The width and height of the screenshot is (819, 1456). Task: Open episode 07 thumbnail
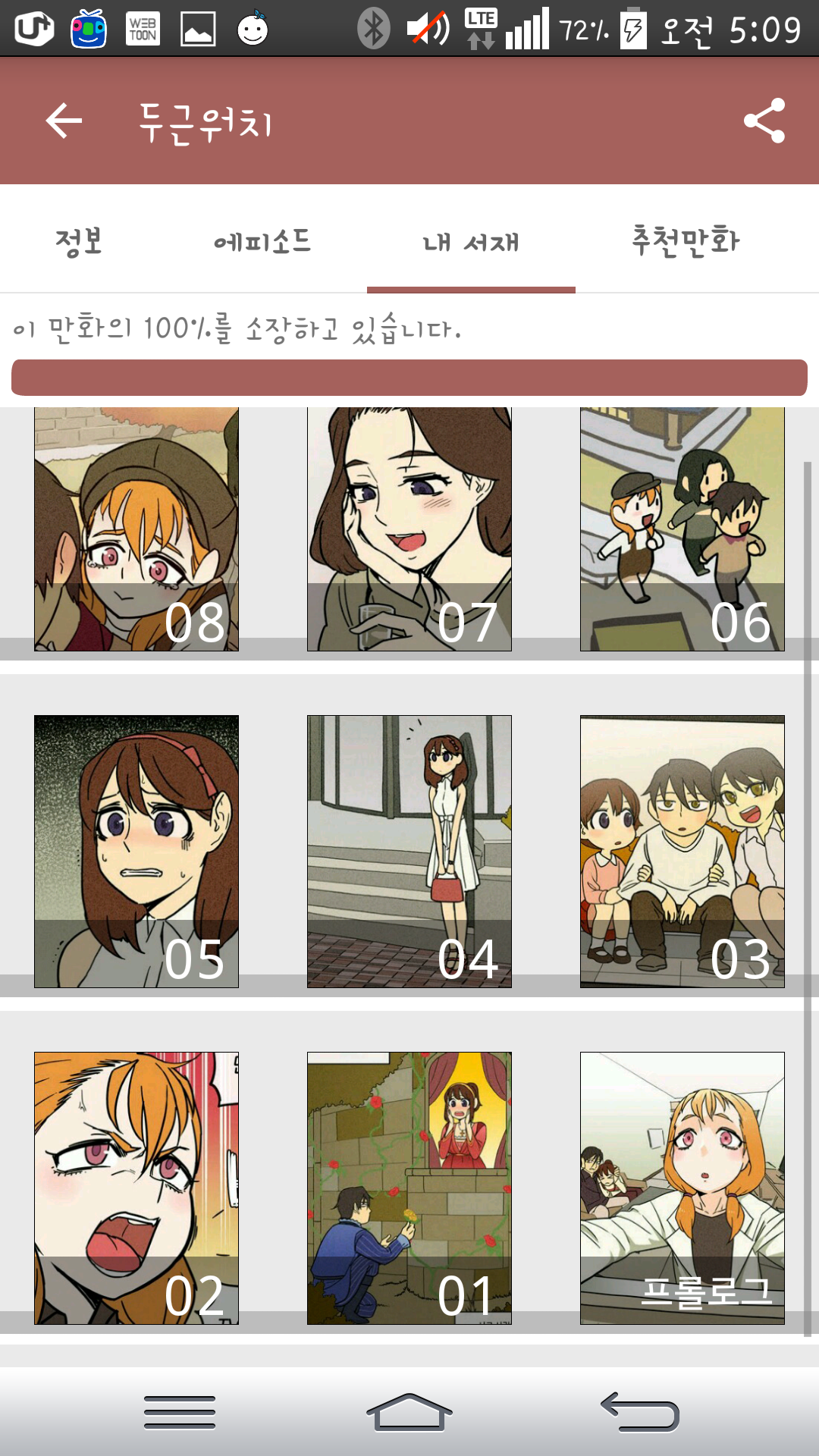coord(409,529)
